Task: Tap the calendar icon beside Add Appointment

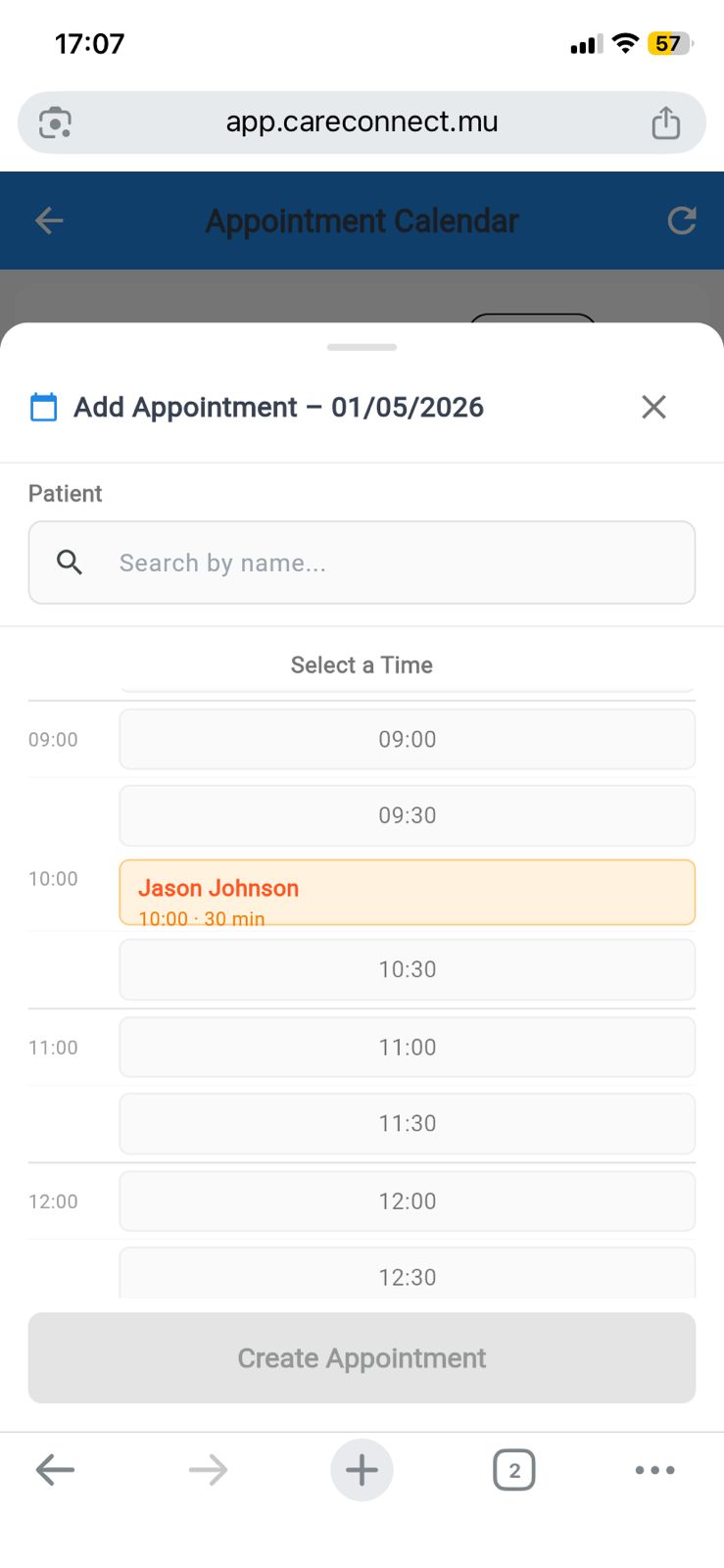Action: pyautogui.click(x=42, y=406)
